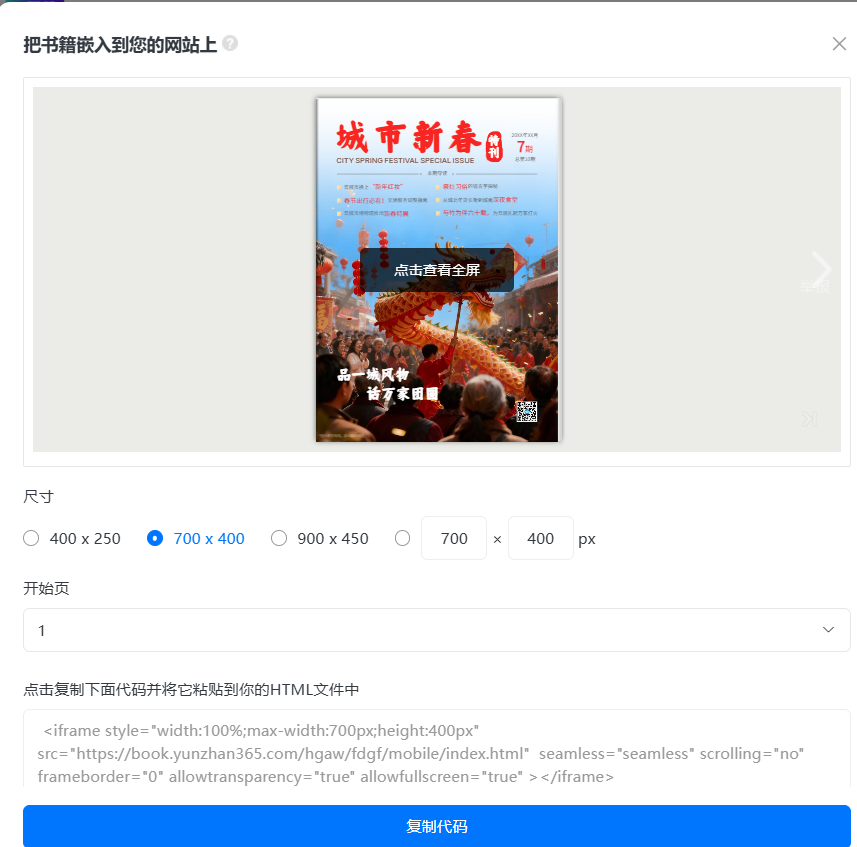The height and width of the screenshot is (847, 857).
Task: Copy the code with 复制代码 button
Action: tap(436, 826)
